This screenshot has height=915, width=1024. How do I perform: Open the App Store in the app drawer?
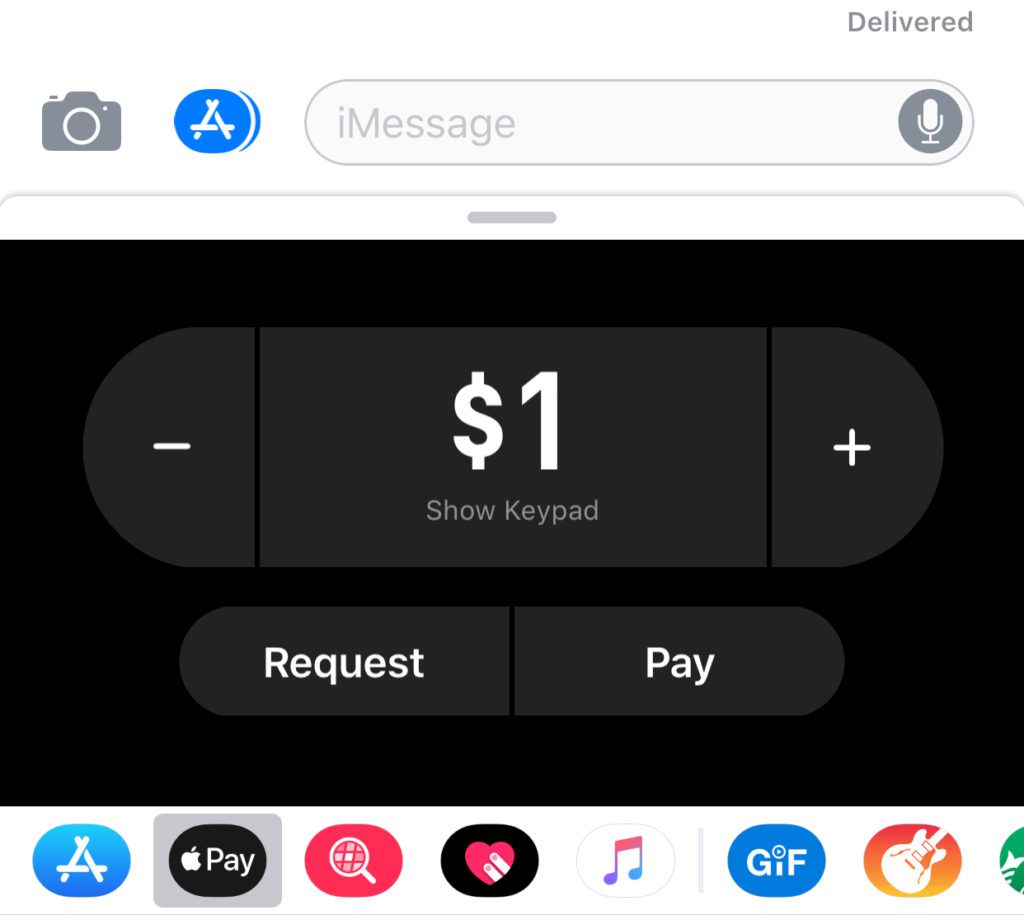pos(81,861)
